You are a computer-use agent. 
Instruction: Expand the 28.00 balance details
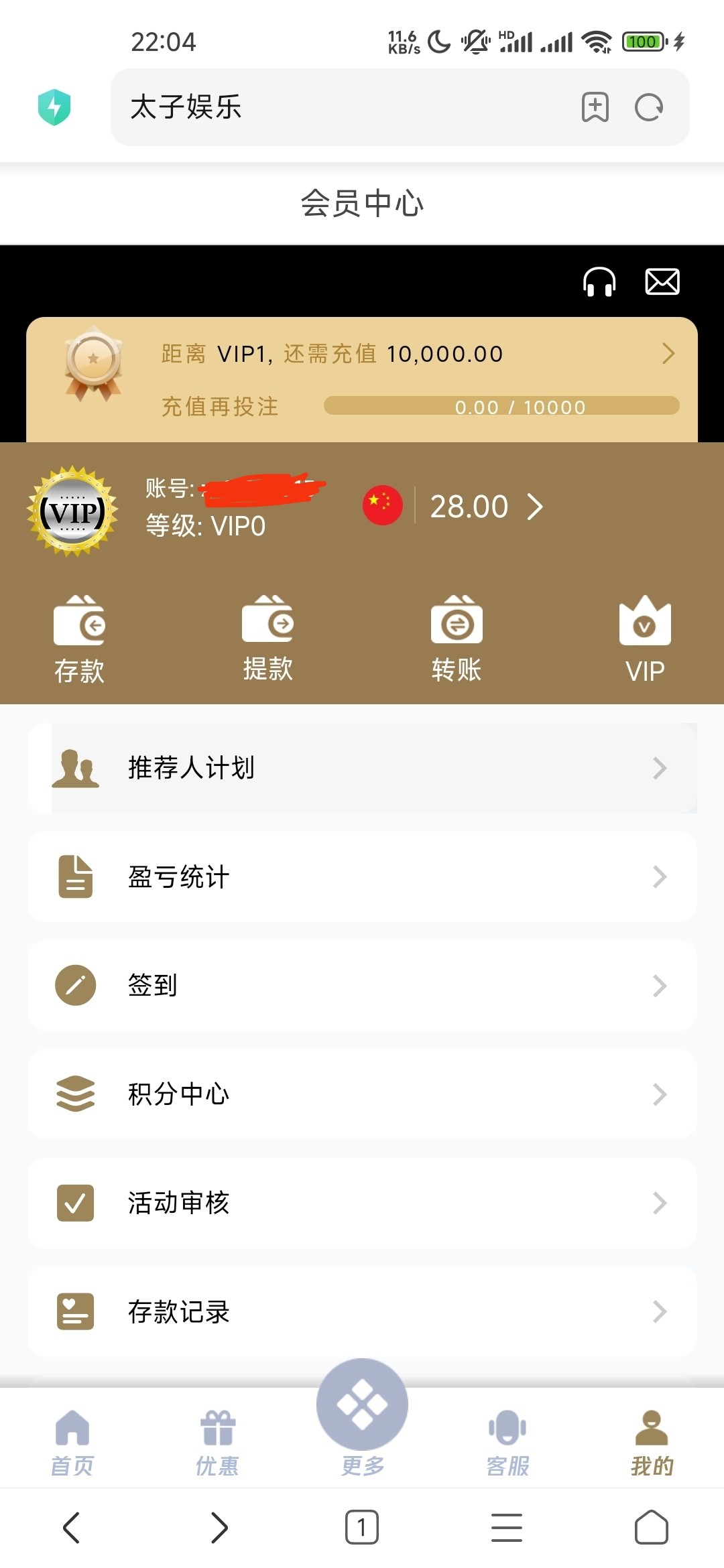tap(487, 507)
